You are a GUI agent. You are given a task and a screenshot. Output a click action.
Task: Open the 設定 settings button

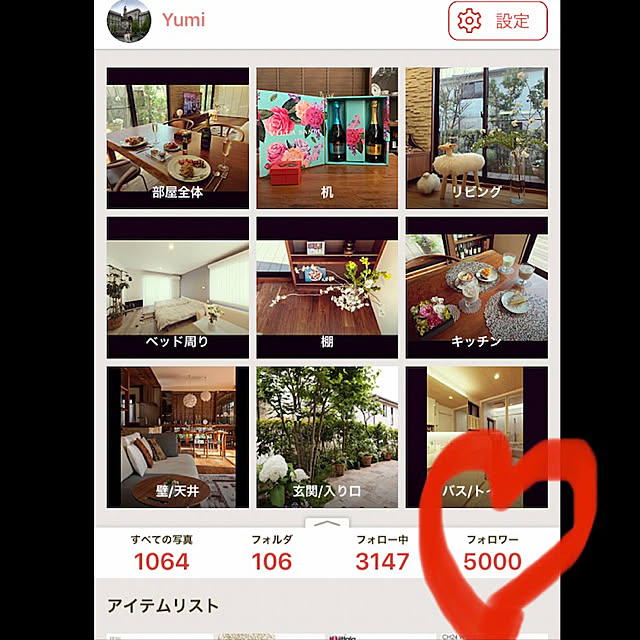[497, 20]
